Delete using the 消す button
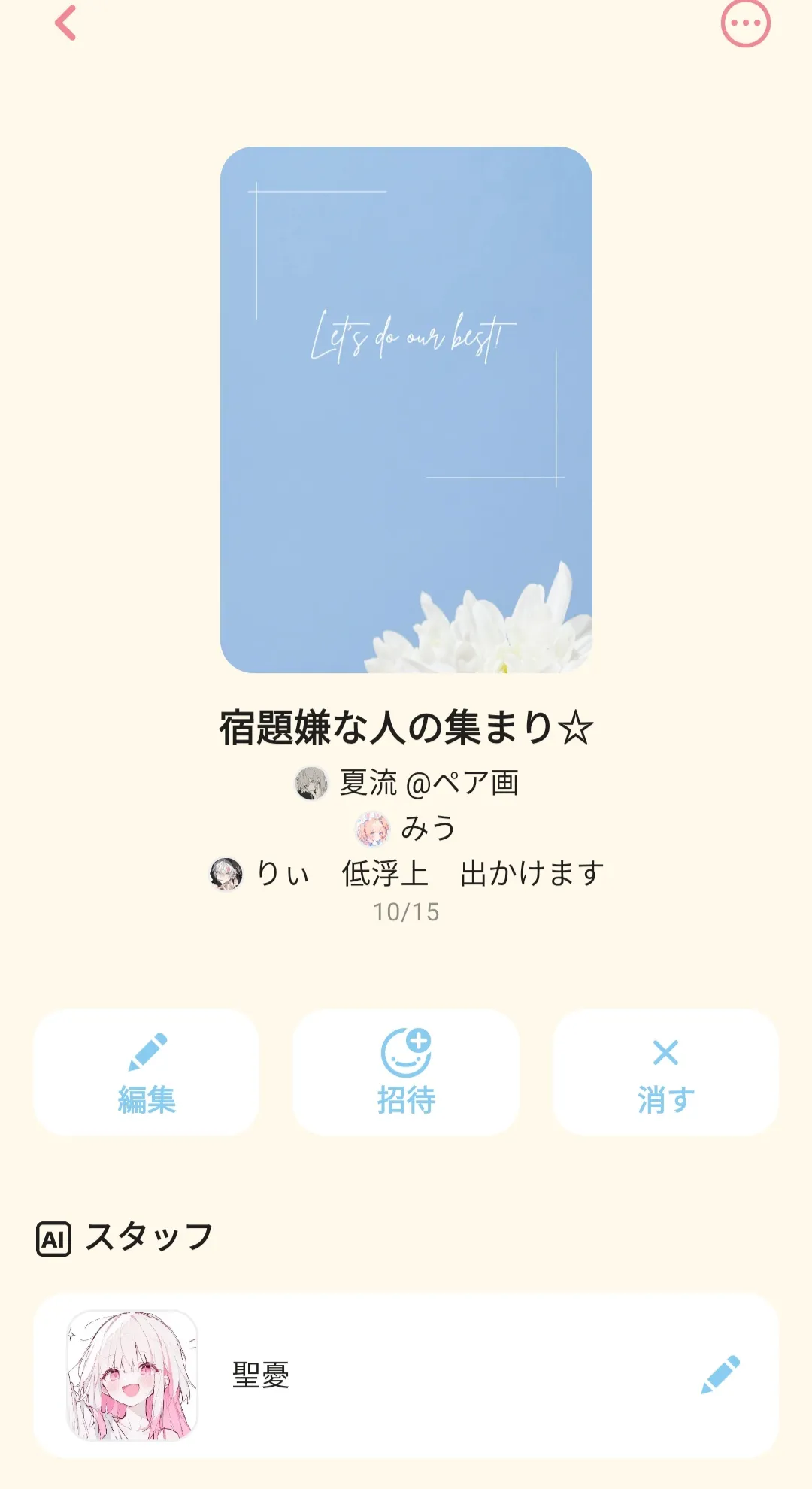The image size is (812, 1489). [x=666, y=1072]
